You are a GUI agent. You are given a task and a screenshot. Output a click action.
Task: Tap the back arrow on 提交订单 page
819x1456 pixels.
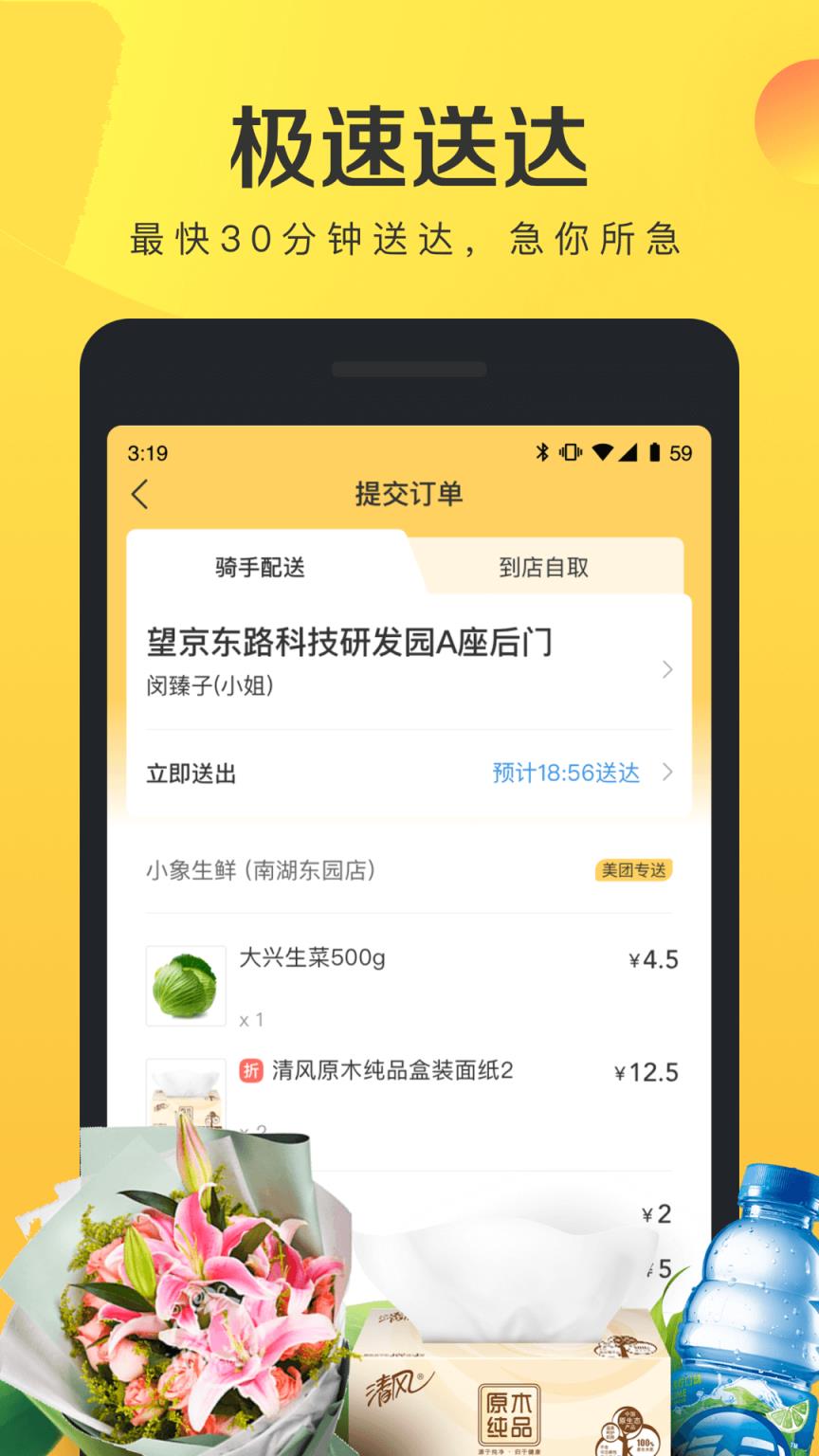(140, 496)
